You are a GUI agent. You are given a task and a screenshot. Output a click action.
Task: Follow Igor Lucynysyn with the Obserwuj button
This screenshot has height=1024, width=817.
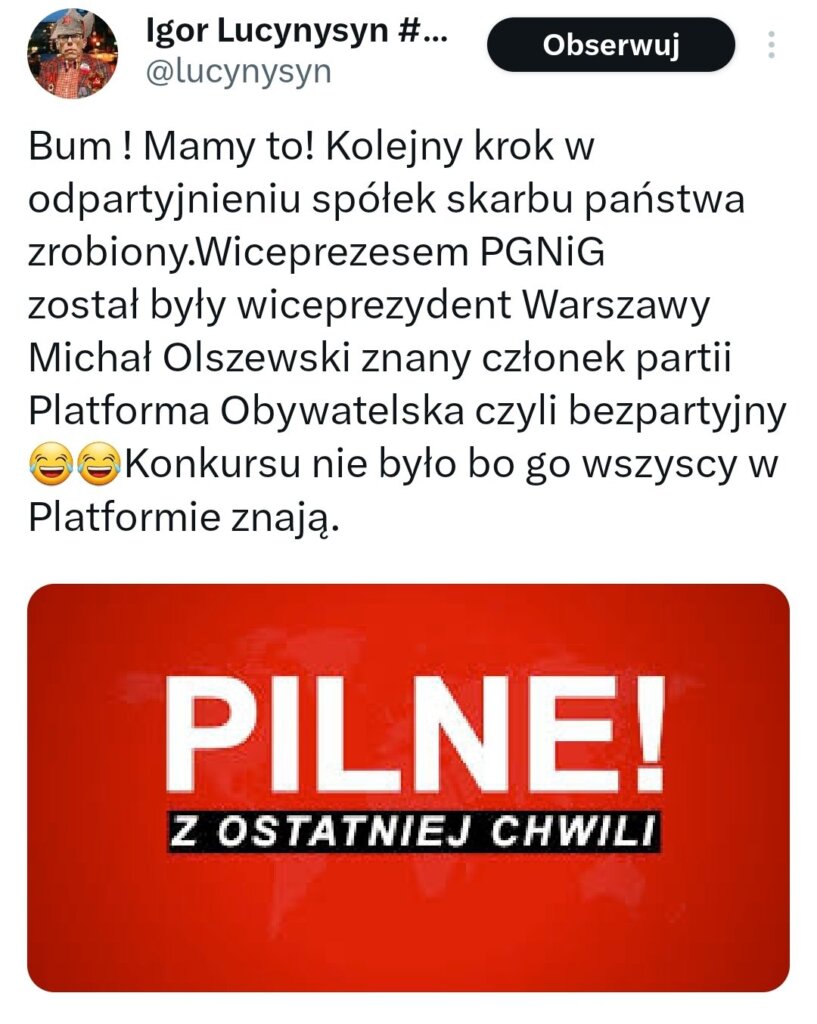(611, 45)
